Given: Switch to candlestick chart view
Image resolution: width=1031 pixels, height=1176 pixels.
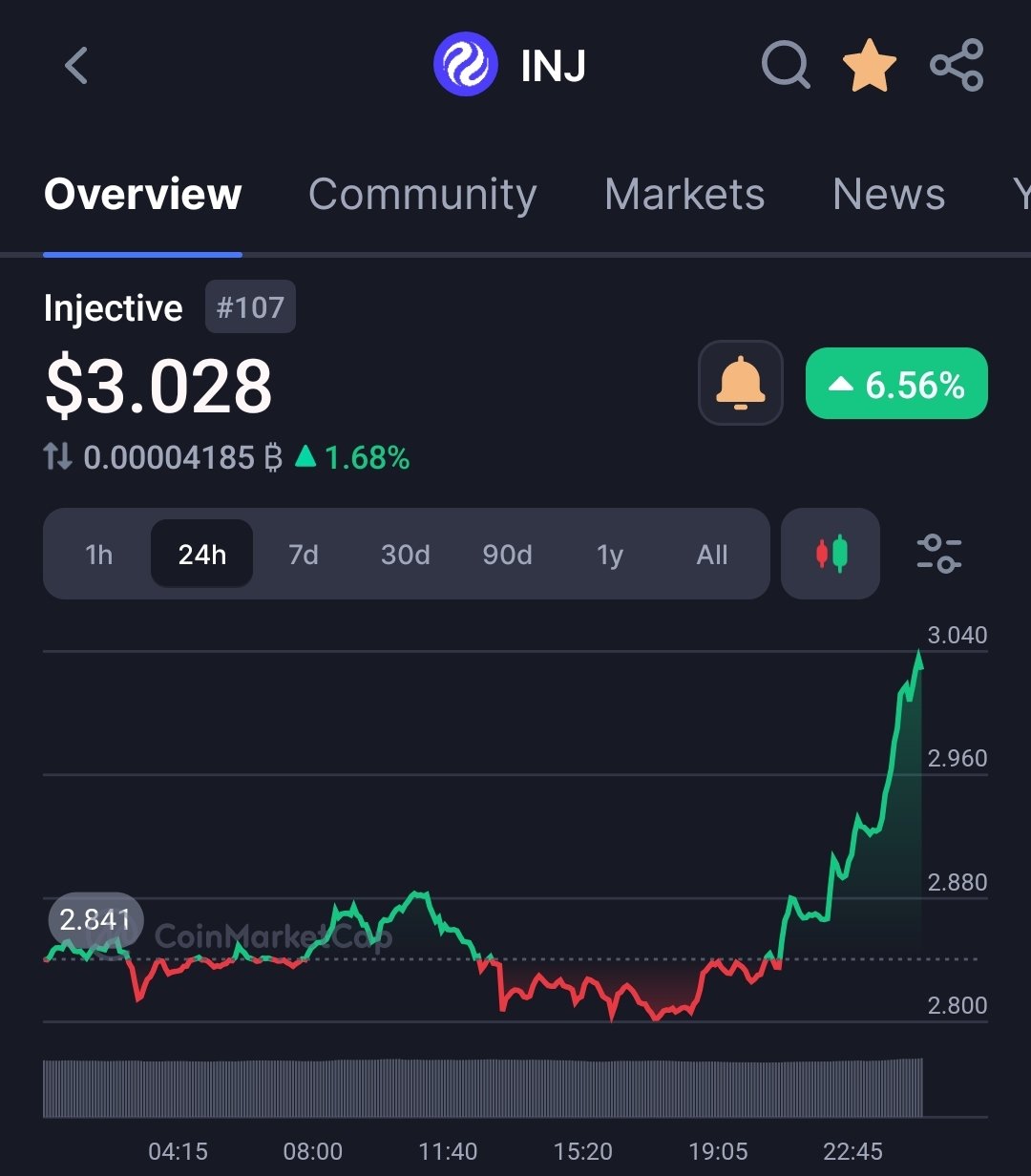Looking at the screenshot, I should coord(831,554).
